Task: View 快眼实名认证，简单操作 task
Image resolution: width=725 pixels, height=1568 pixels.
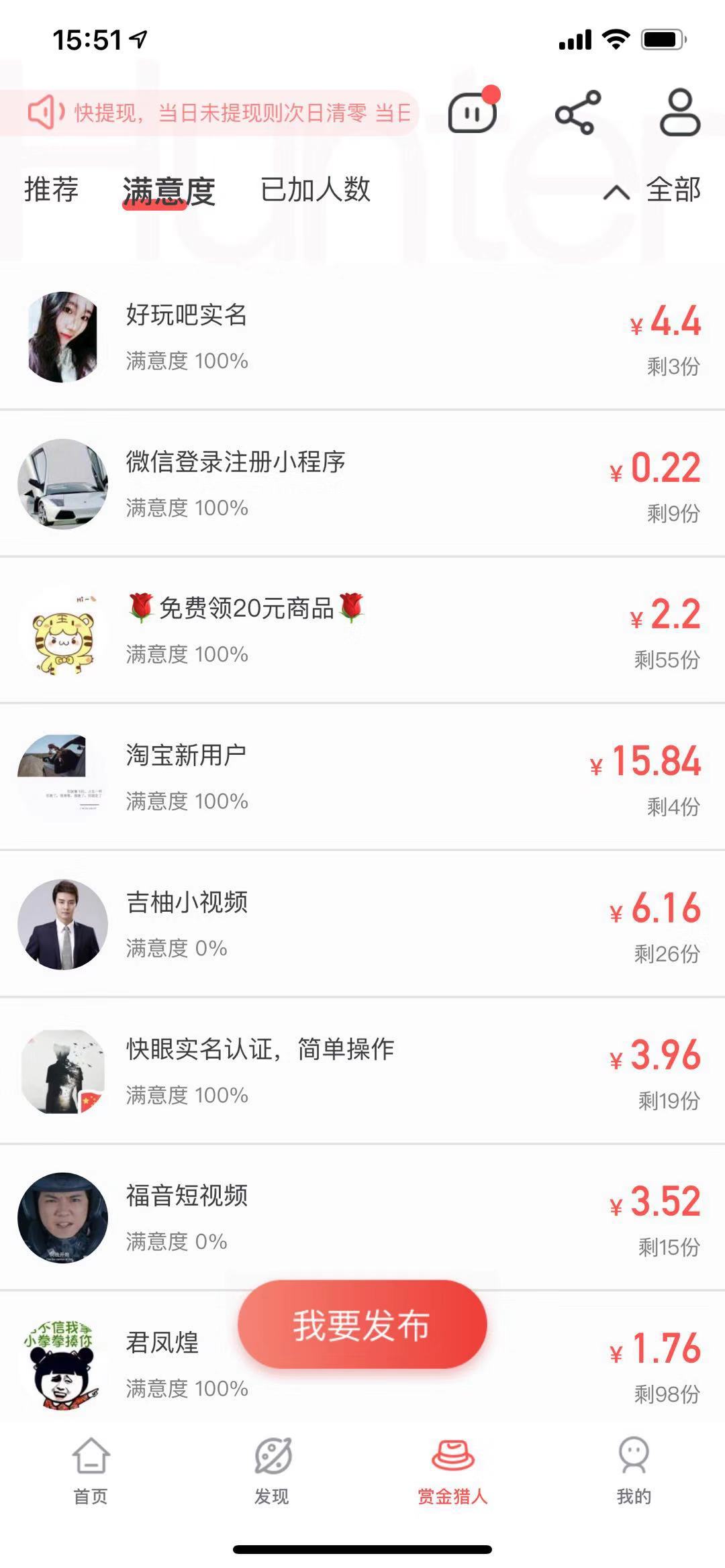Action: coord(362,1071)
